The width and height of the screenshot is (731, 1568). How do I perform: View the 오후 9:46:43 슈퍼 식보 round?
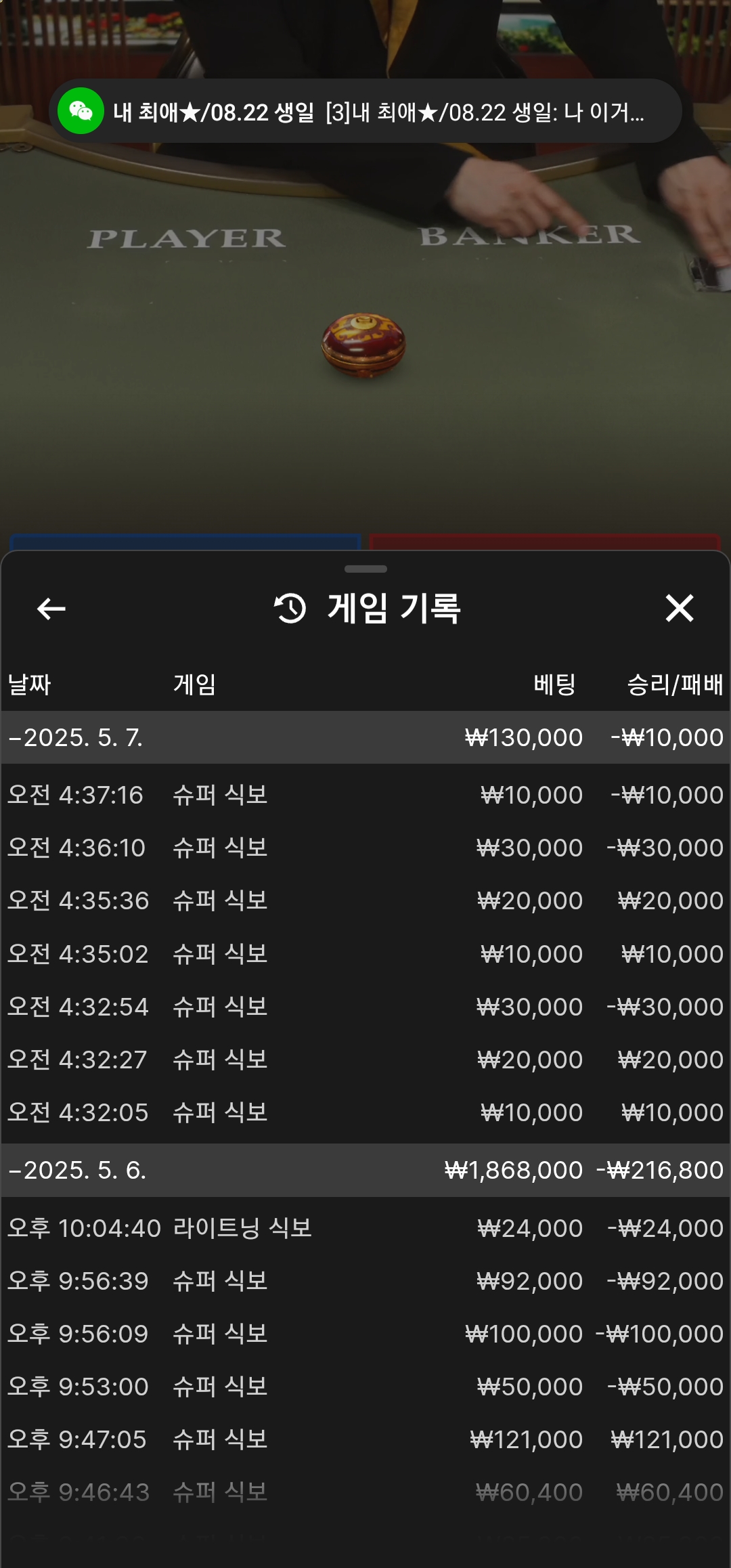tap(365, 1492)
